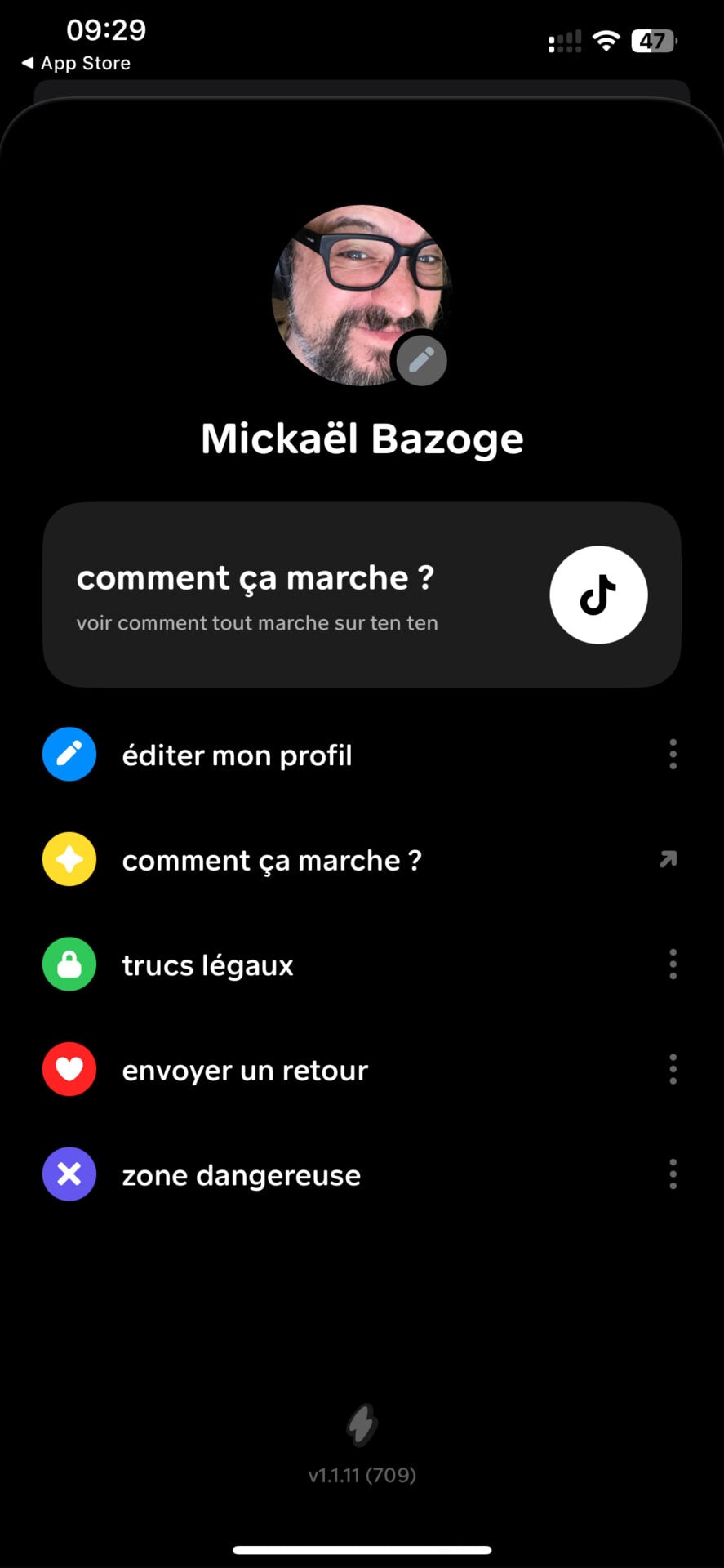Enter "zone dangereuse"
Image resolution: width=724 pixels, height=1568 pixels.
click(x=241, y=1175)
